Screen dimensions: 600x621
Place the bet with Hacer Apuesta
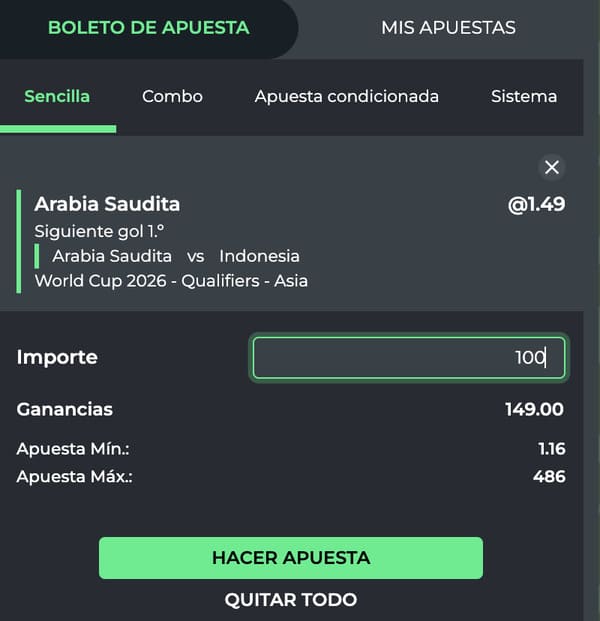point(290,558)
